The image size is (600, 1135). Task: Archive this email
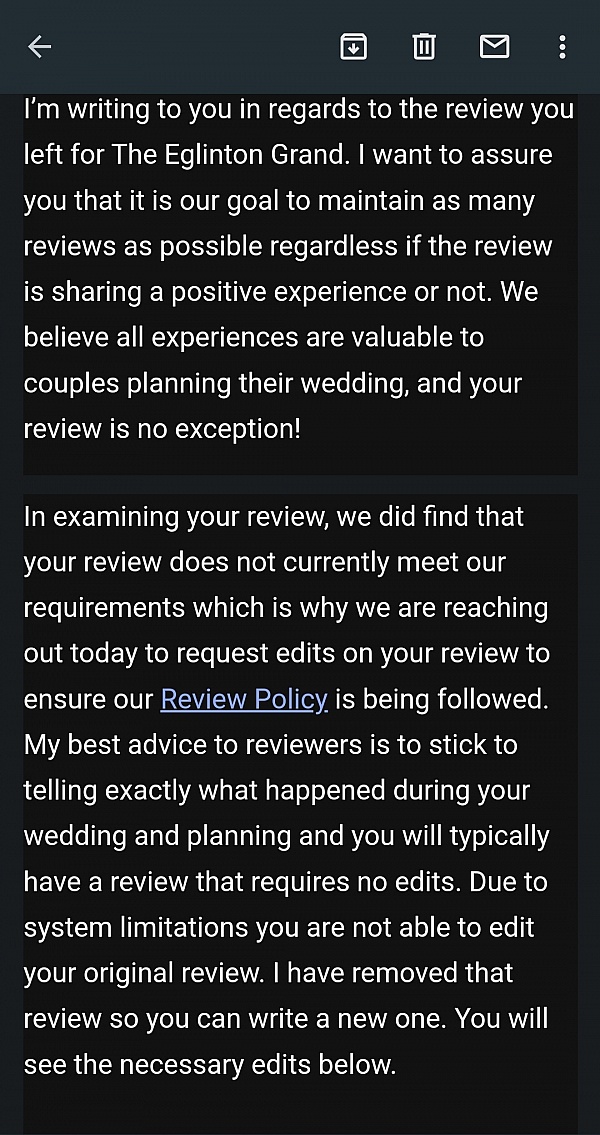[x=353, y=46]
